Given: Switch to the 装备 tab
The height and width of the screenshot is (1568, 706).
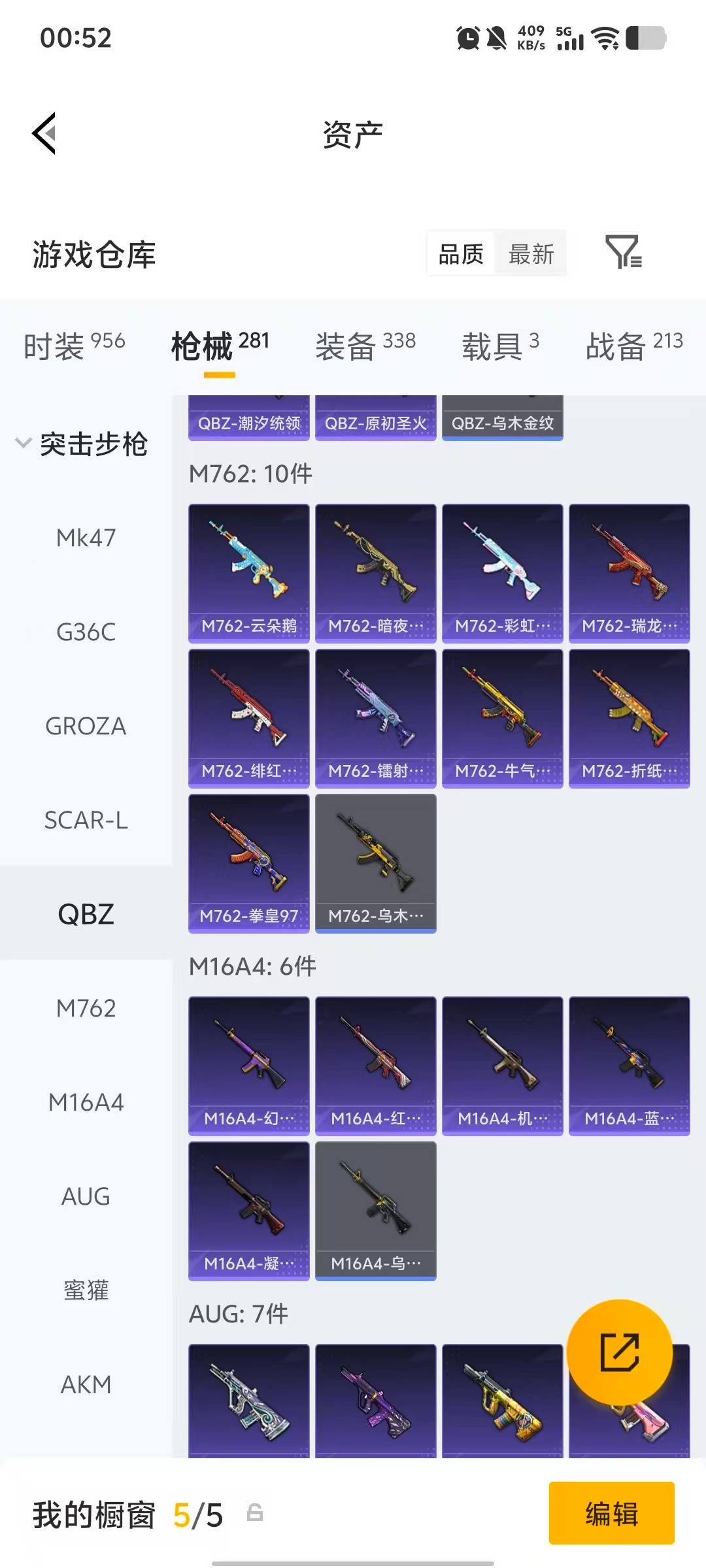Looking at the screenshot, I should pyautogui.click(x=365, y=345).
